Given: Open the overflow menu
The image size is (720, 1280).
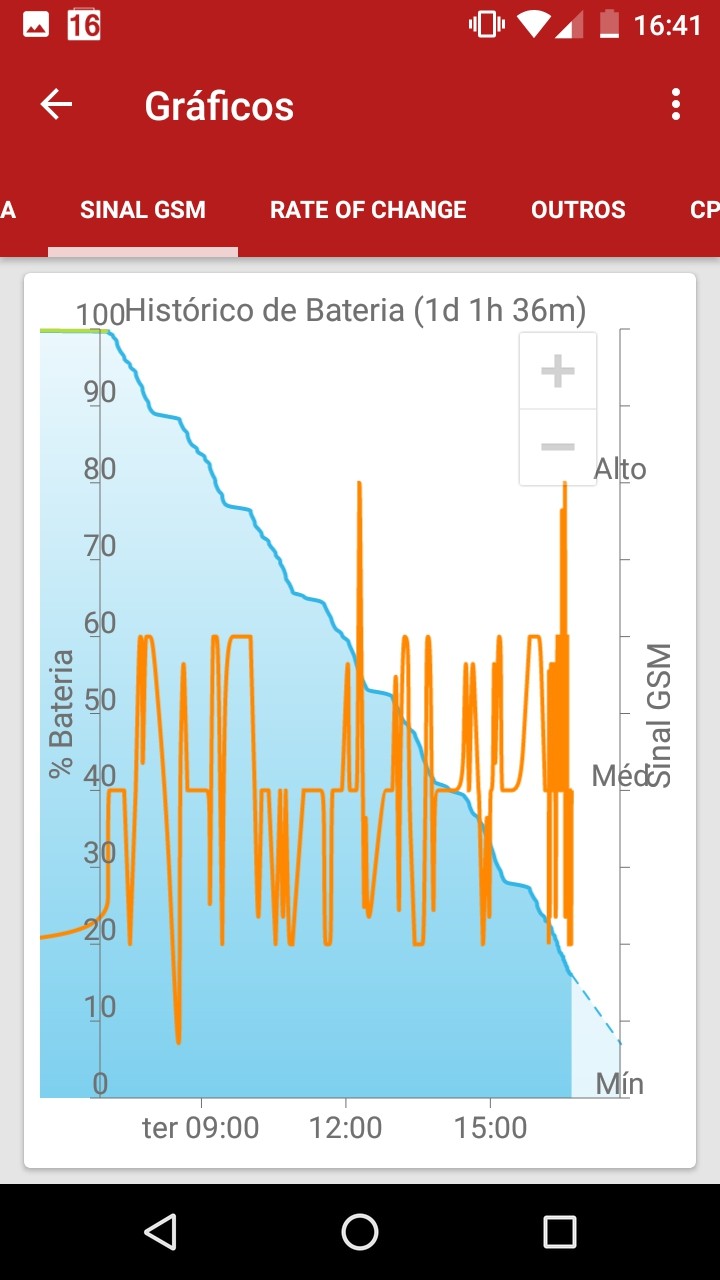Looking at the screenshot, I should pos(676,105).
